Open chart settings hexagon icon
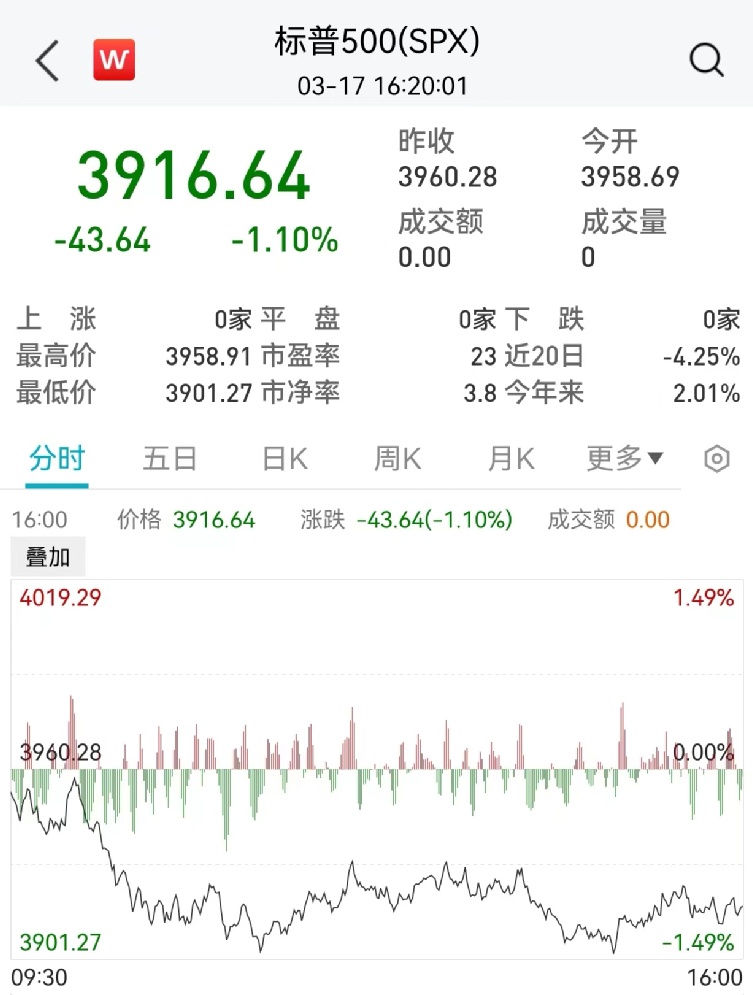The height and width of the screenshot is (995, 753). (x=717, y=459)
